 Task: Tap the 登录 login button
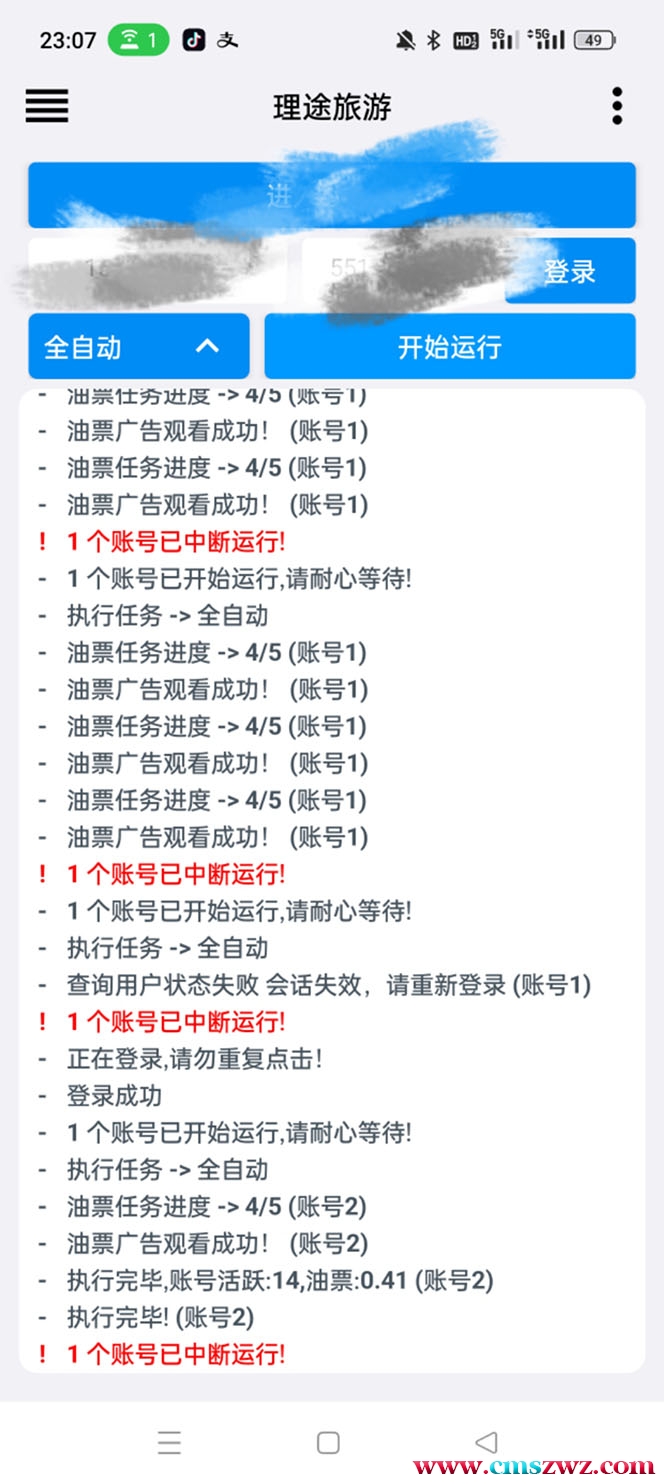(570, 271)
